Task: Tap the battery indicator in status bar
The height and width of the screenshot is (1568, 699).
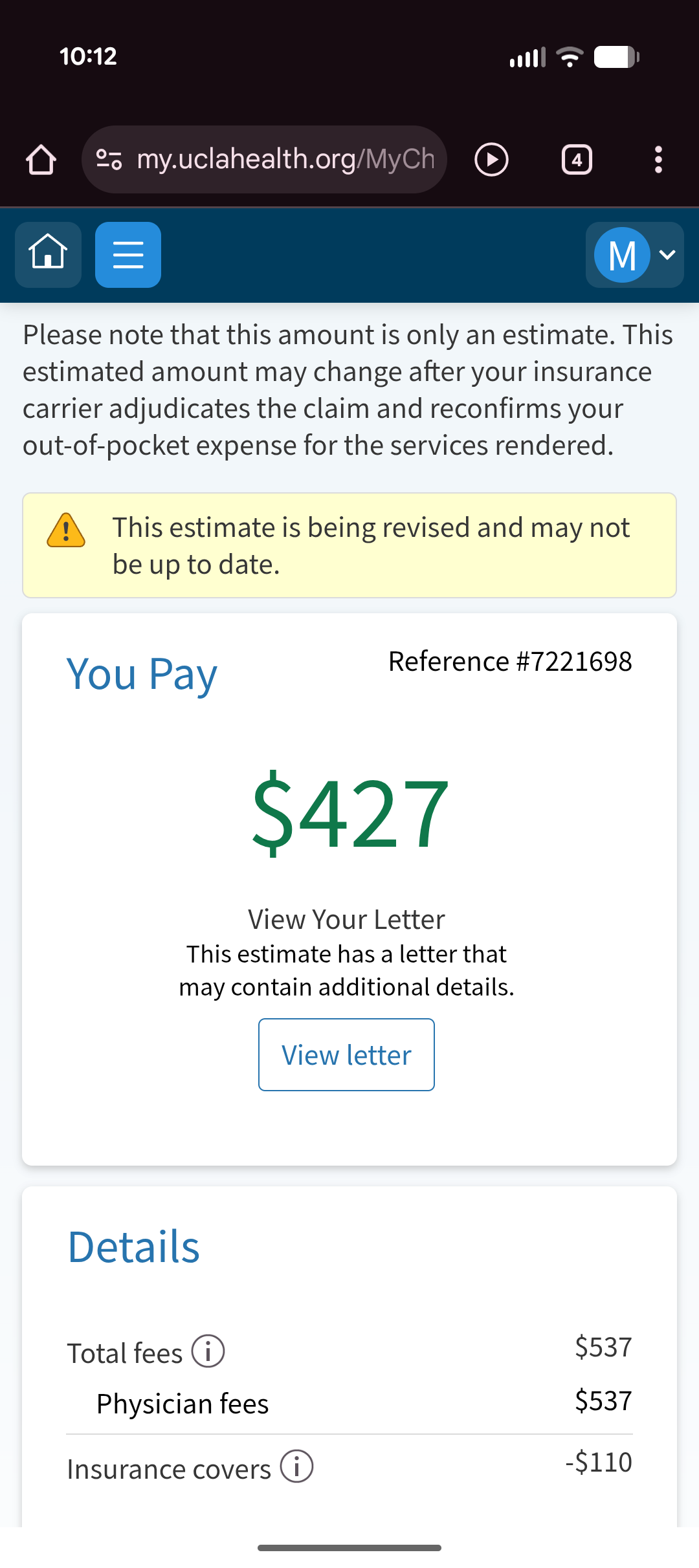Action: 612,57
